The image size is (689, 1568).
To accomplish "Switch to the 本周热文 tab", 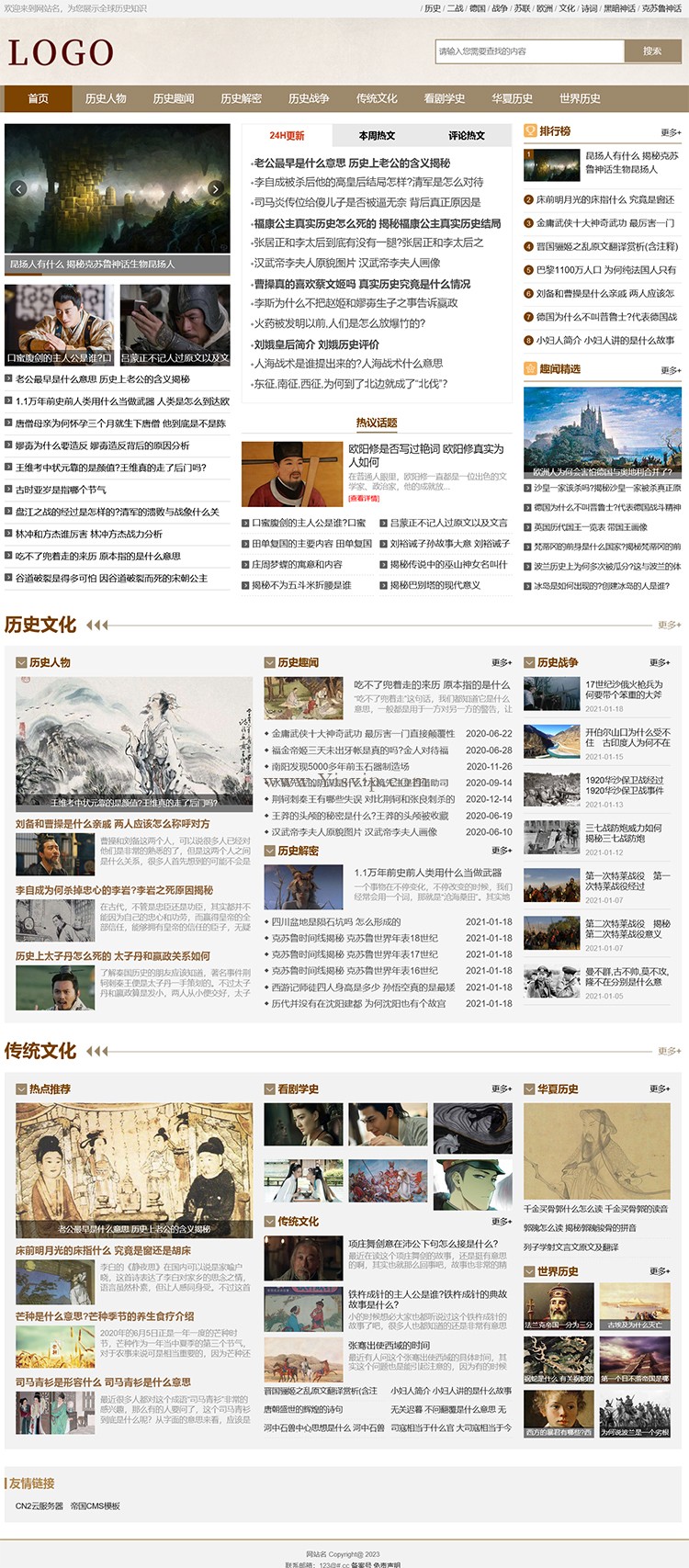I will (x=377, y=135).
